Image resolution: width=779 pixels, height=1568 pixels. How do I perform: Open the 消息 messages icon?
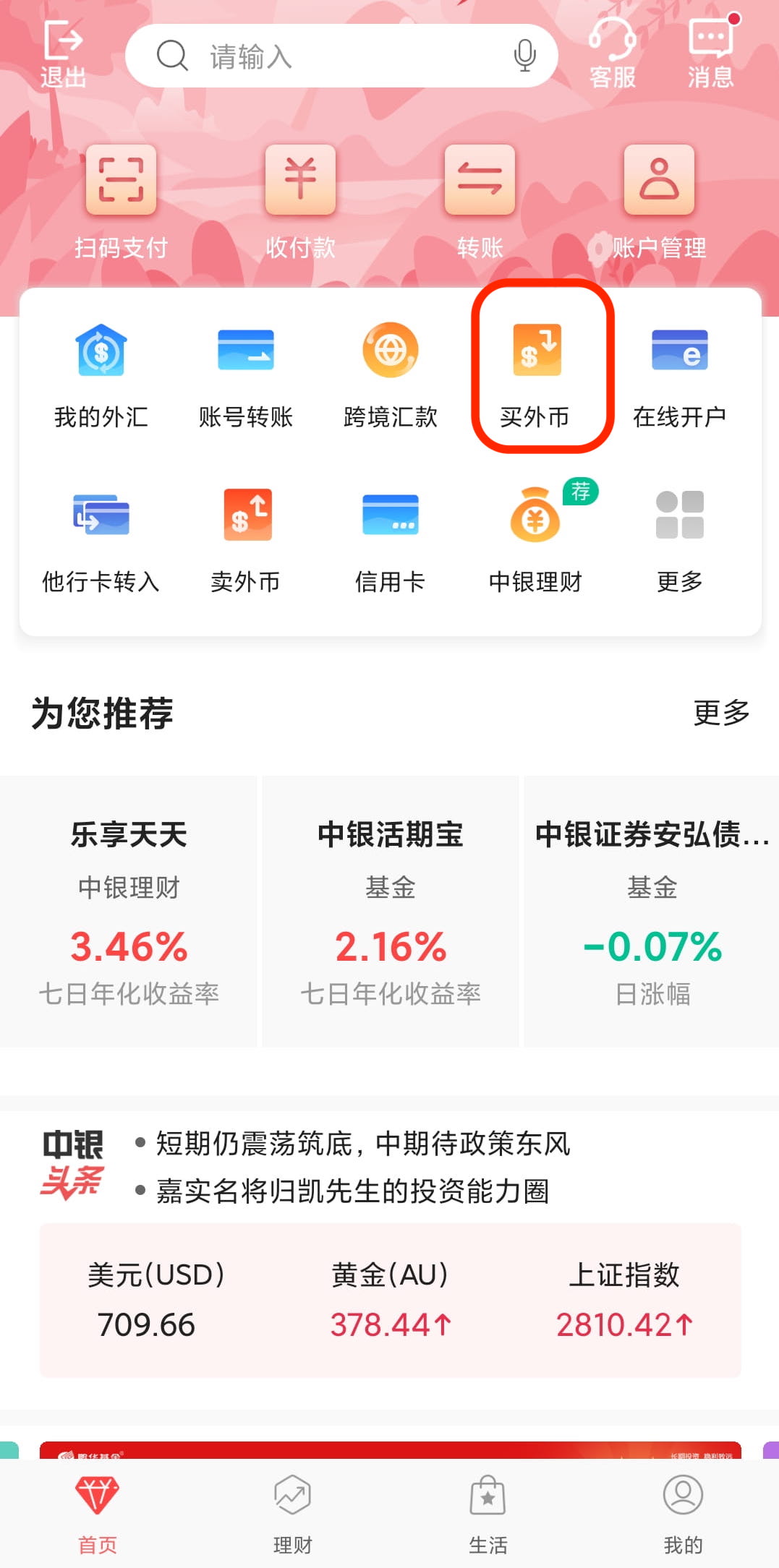711,53
